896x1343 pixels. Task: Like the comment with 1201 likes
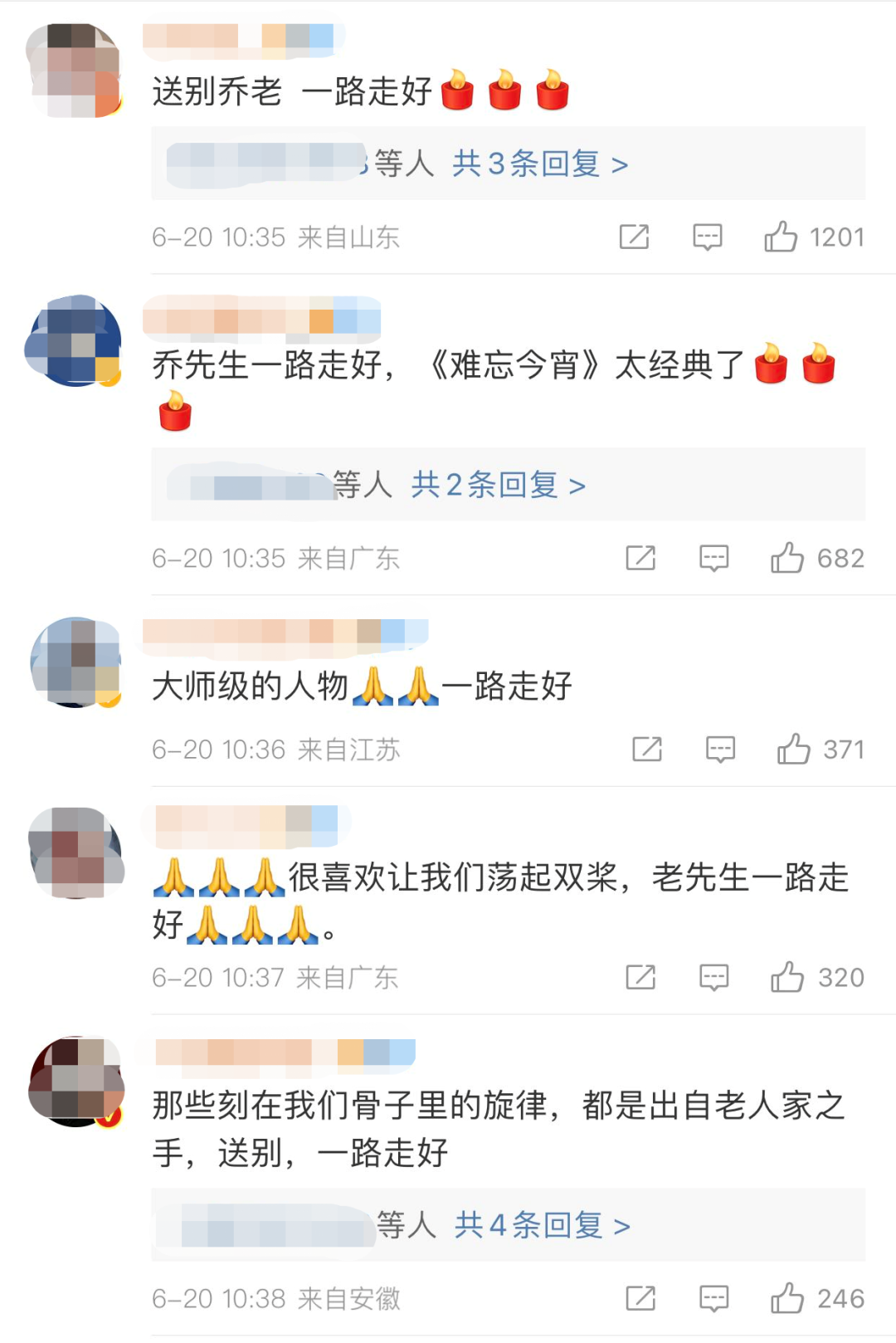(x=781, y=237)
